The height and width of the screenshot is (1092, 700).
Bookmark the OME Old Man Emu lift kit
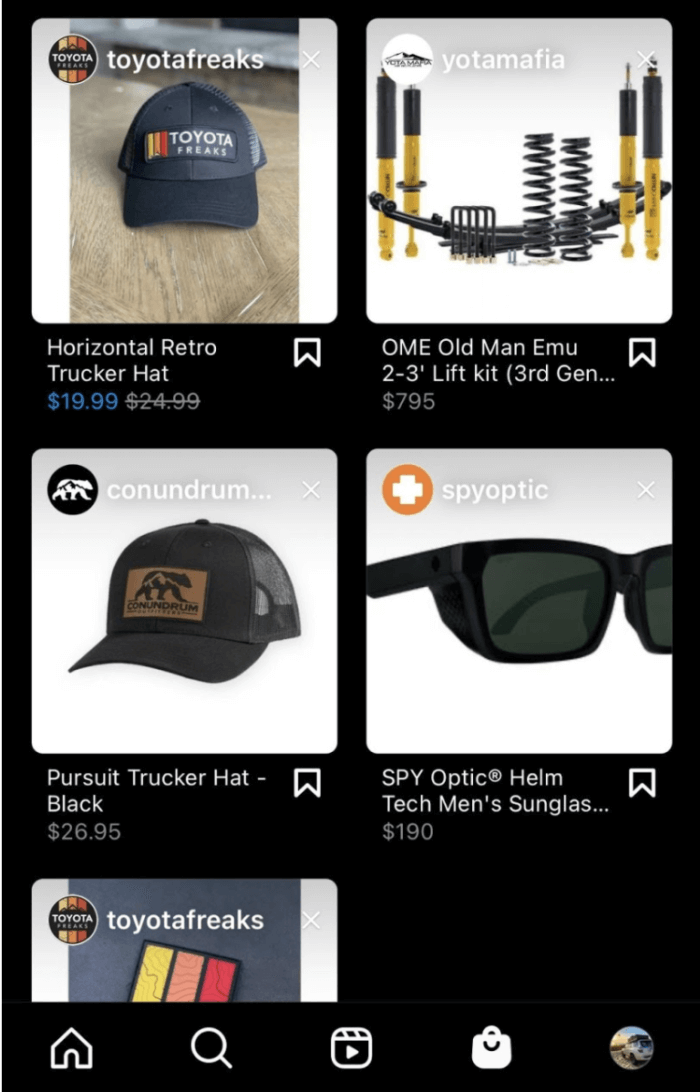[x=641, y=353]
